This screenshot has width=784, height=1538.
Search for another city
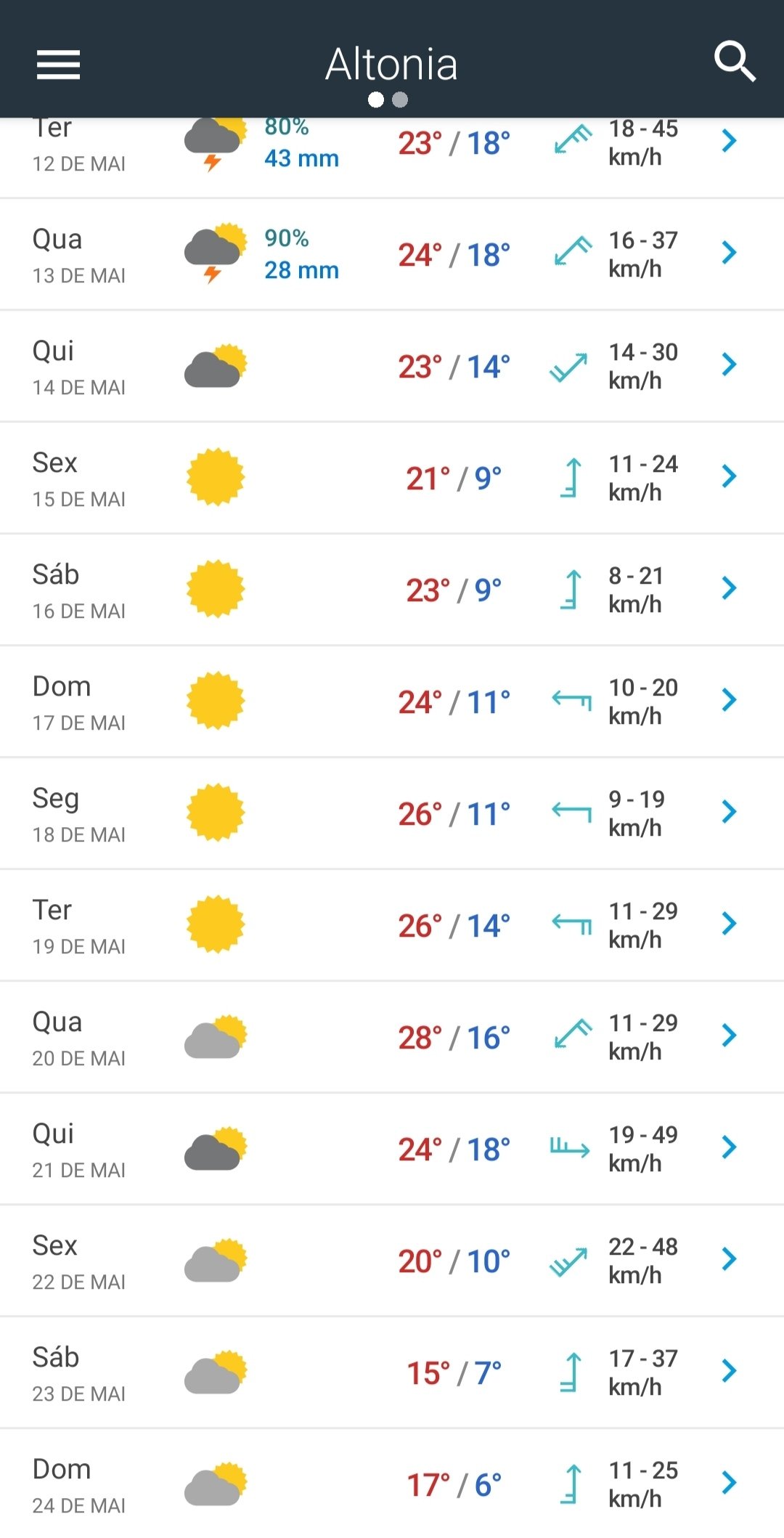735,62
